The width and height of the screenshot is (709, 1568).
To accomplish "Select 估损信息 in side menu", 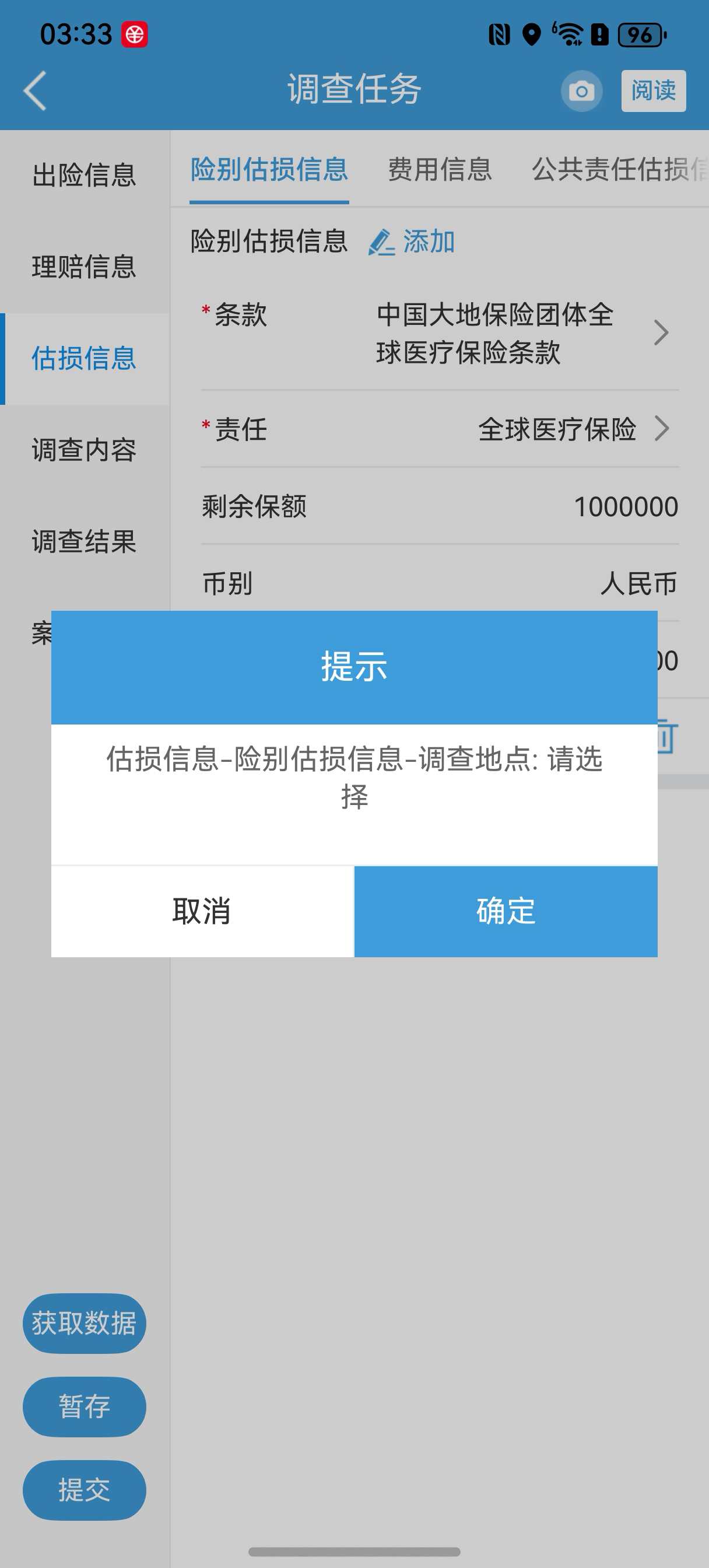I will [x=85, y=359].
